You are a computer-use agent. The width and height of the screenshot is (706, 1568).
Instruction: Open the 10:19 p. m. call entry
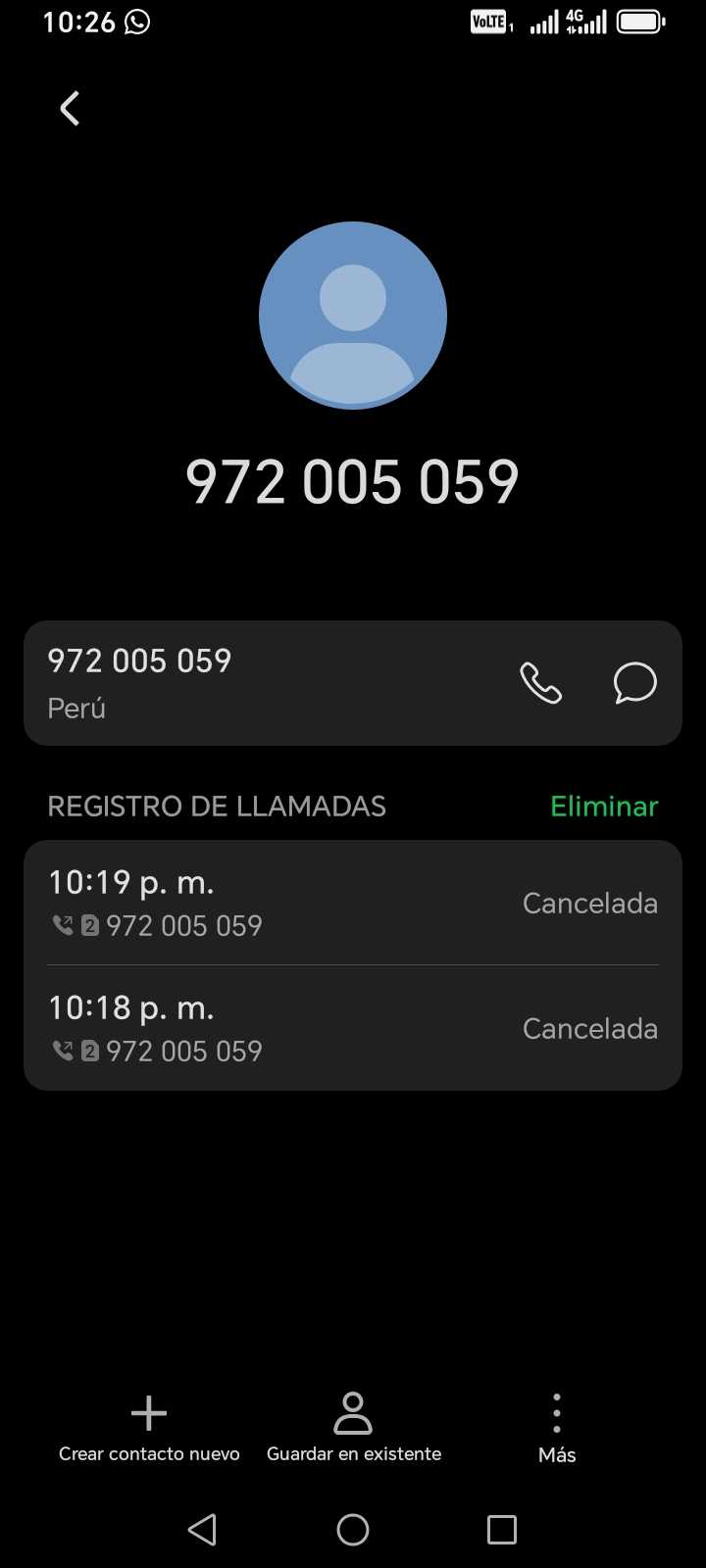click(x=352, y=903)
